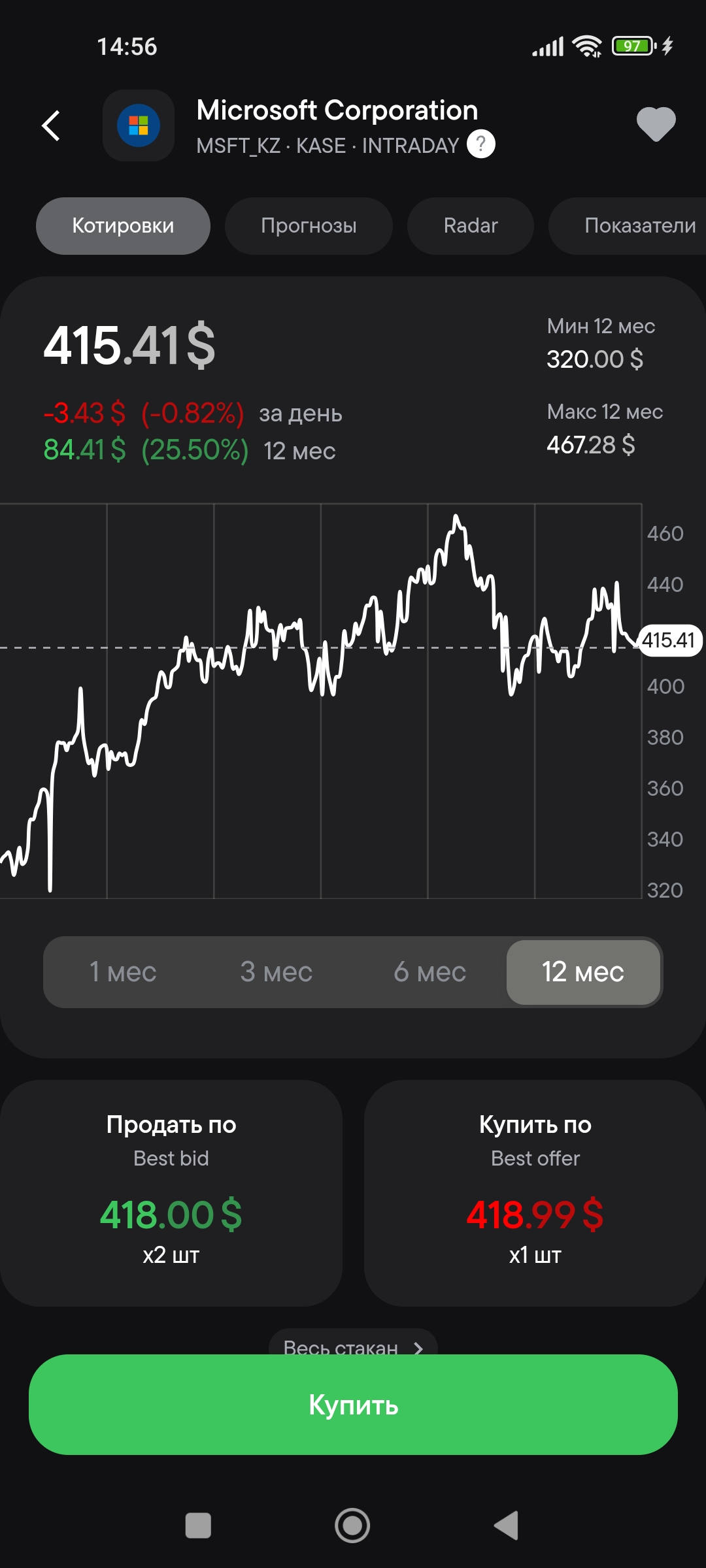Tap the Купить по Best offer card
This screenshot has height=1568, width=706.
point(535,1193)
